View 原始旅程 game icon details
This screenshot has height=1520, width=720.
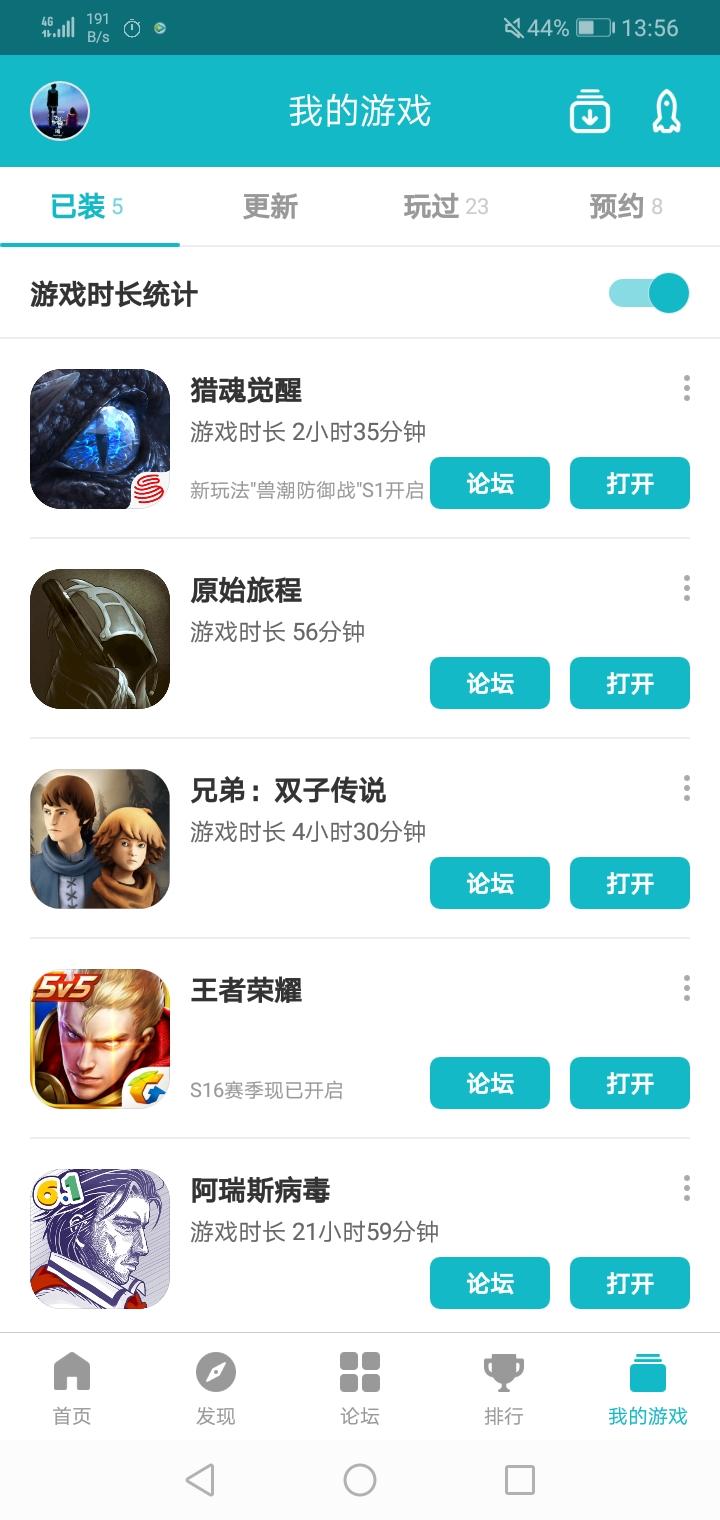coord(100,639)
